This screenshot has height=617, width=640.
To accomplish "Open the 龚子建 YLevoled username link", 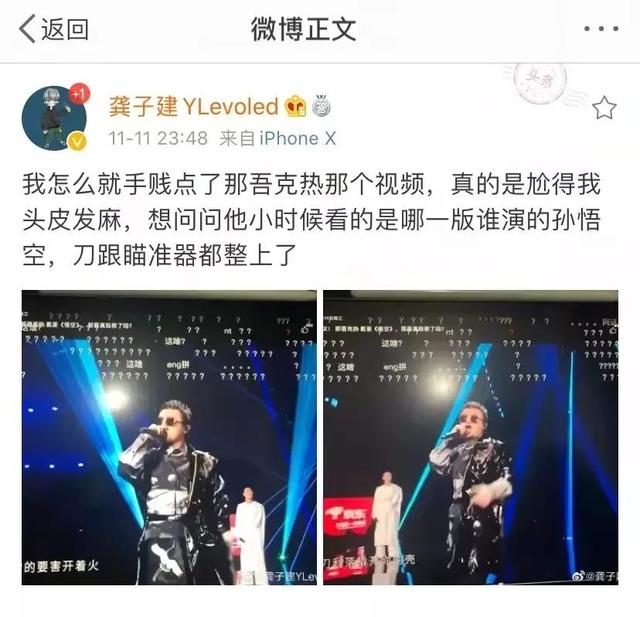I will (194, 106).
